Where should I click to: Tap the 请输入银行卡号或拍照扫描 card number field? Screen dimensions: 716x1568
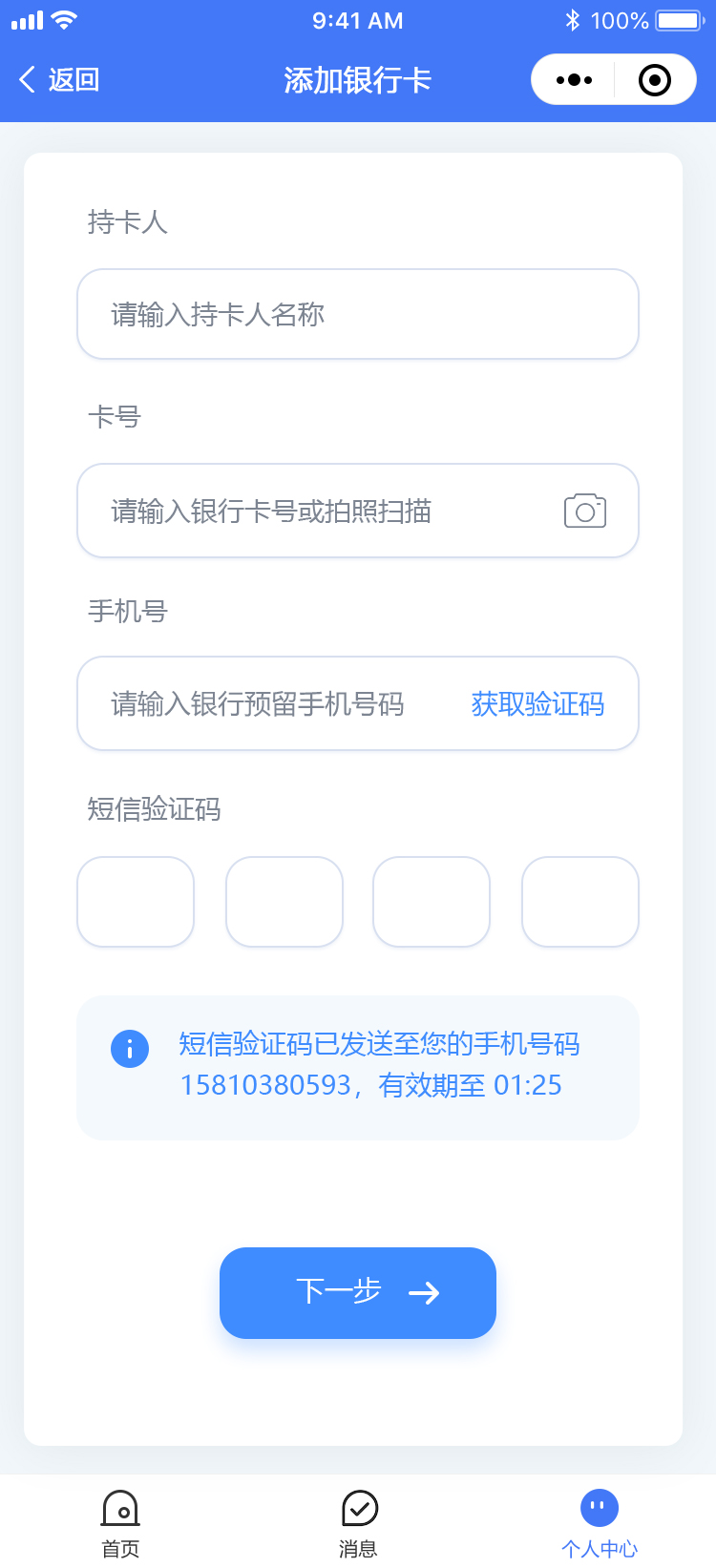pyautogui.click(x=315, y=512)
